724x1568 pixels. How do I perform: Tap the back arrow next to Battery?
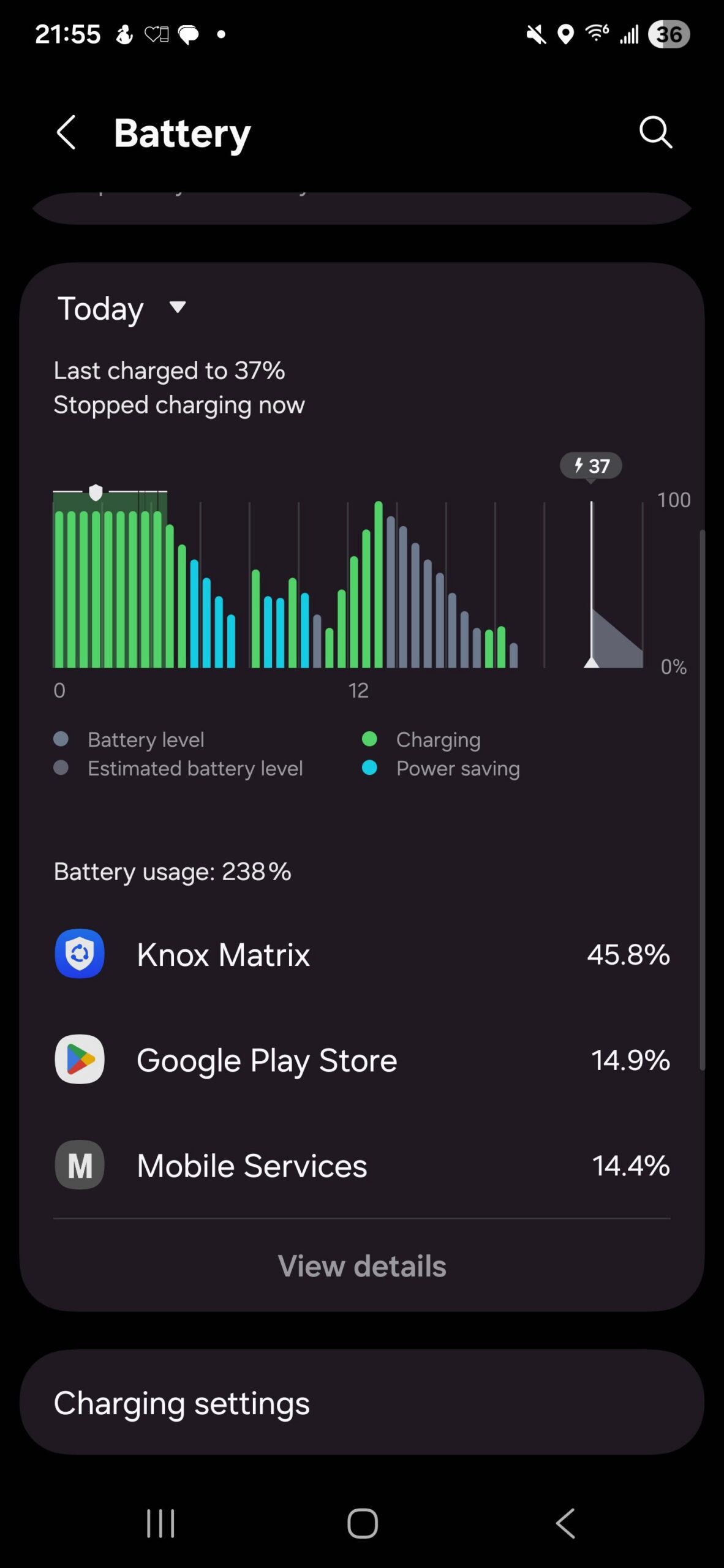[66, 133]
